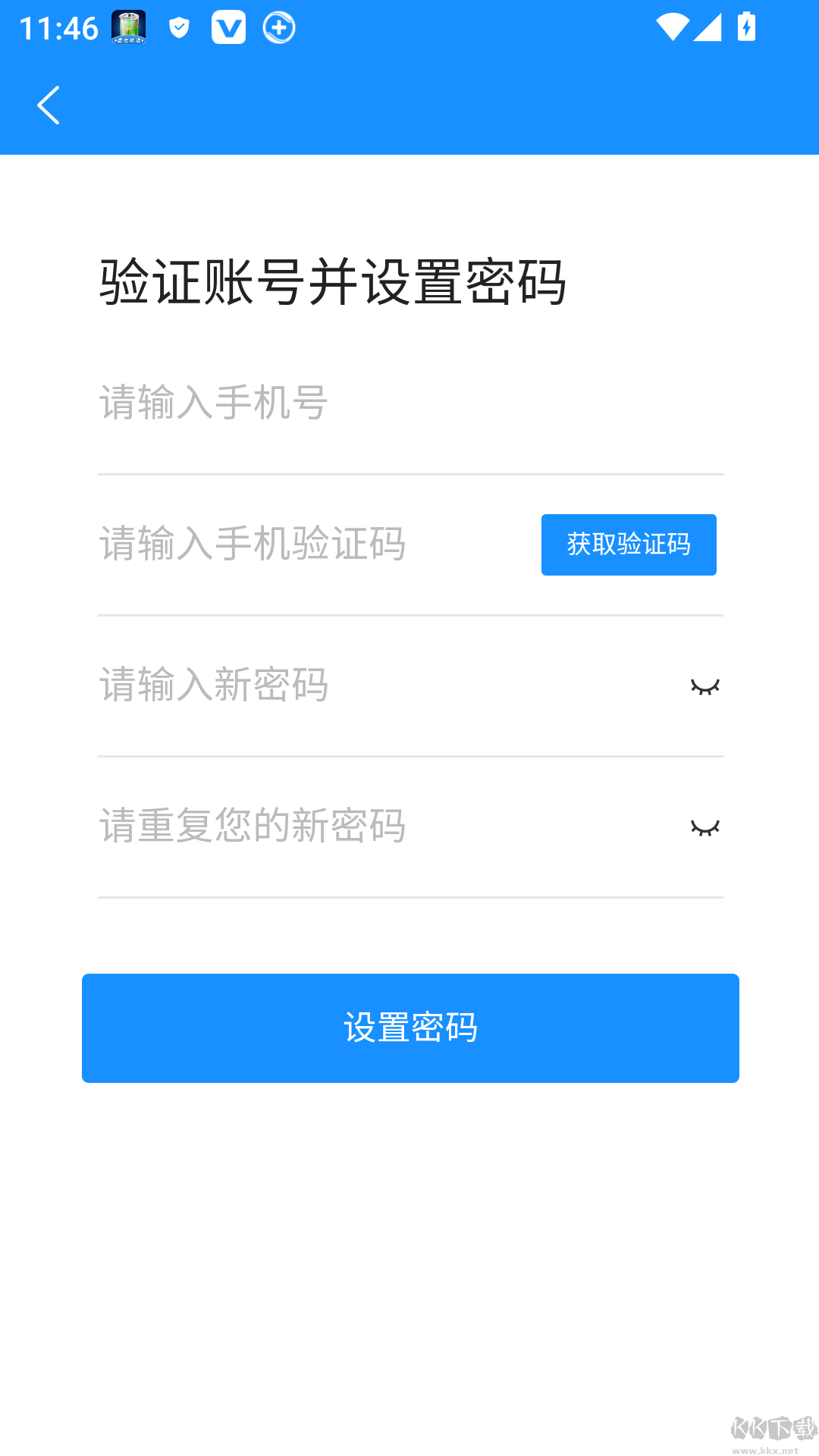Click the blue V notification icon
This screenshot has width=819, height=1456.
(x=229, y=27)
